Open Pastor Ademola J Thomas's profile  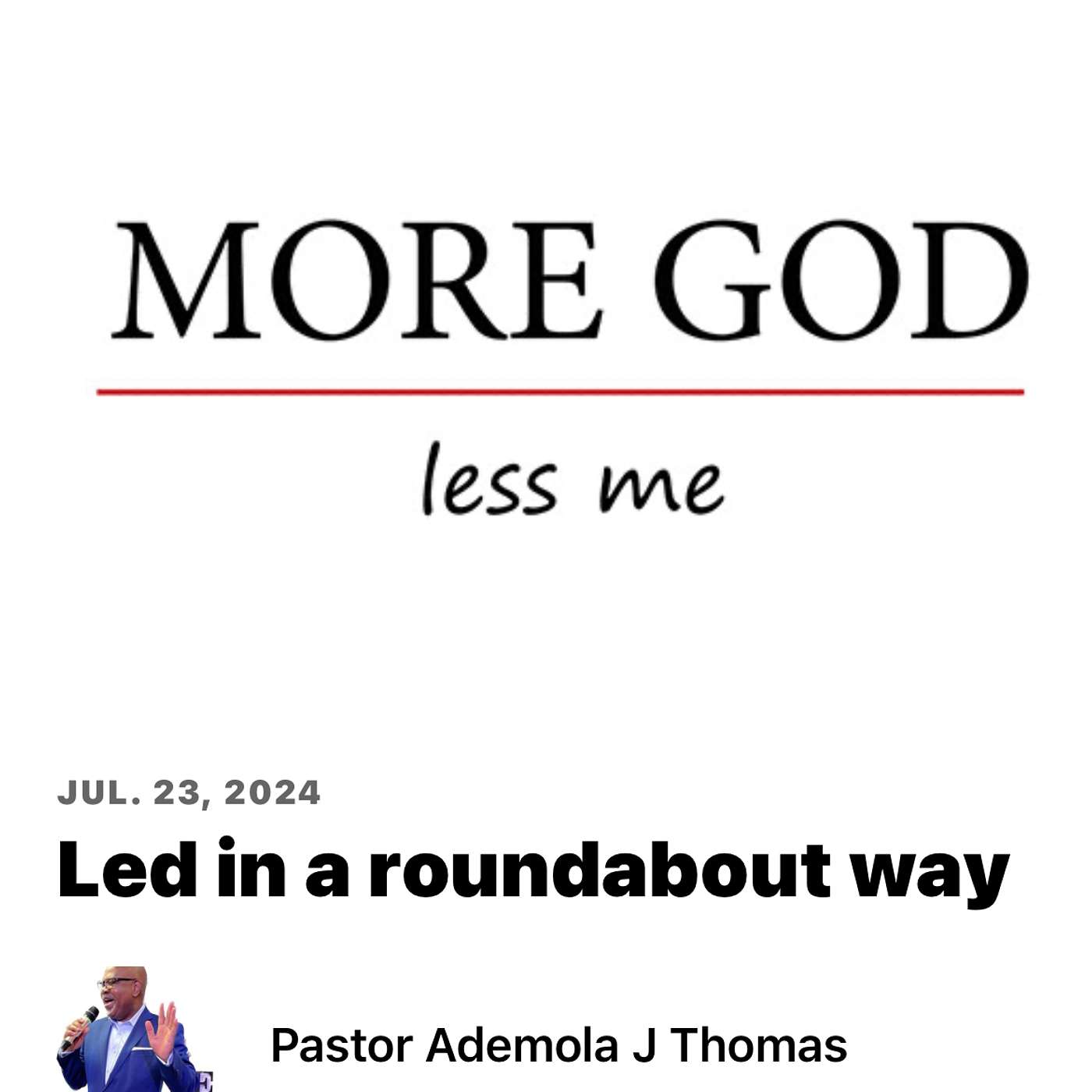pos(558,1045)
